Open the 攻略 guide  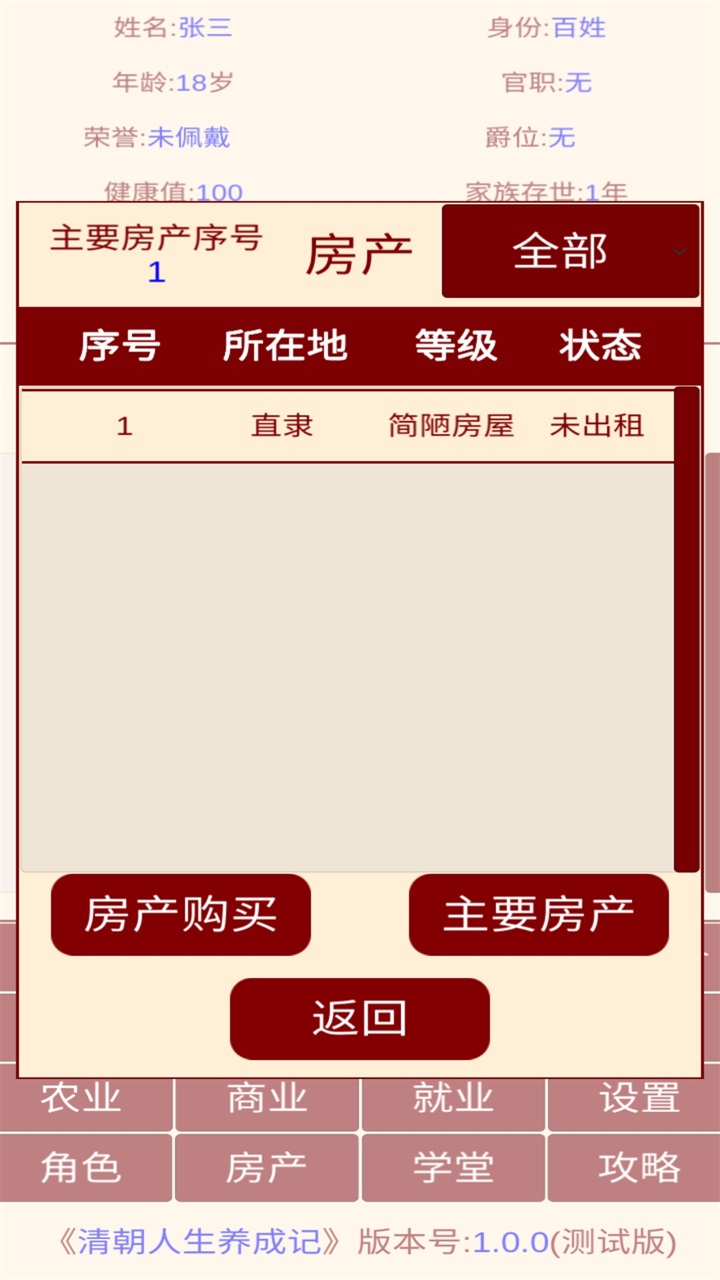click(638, 1167)
